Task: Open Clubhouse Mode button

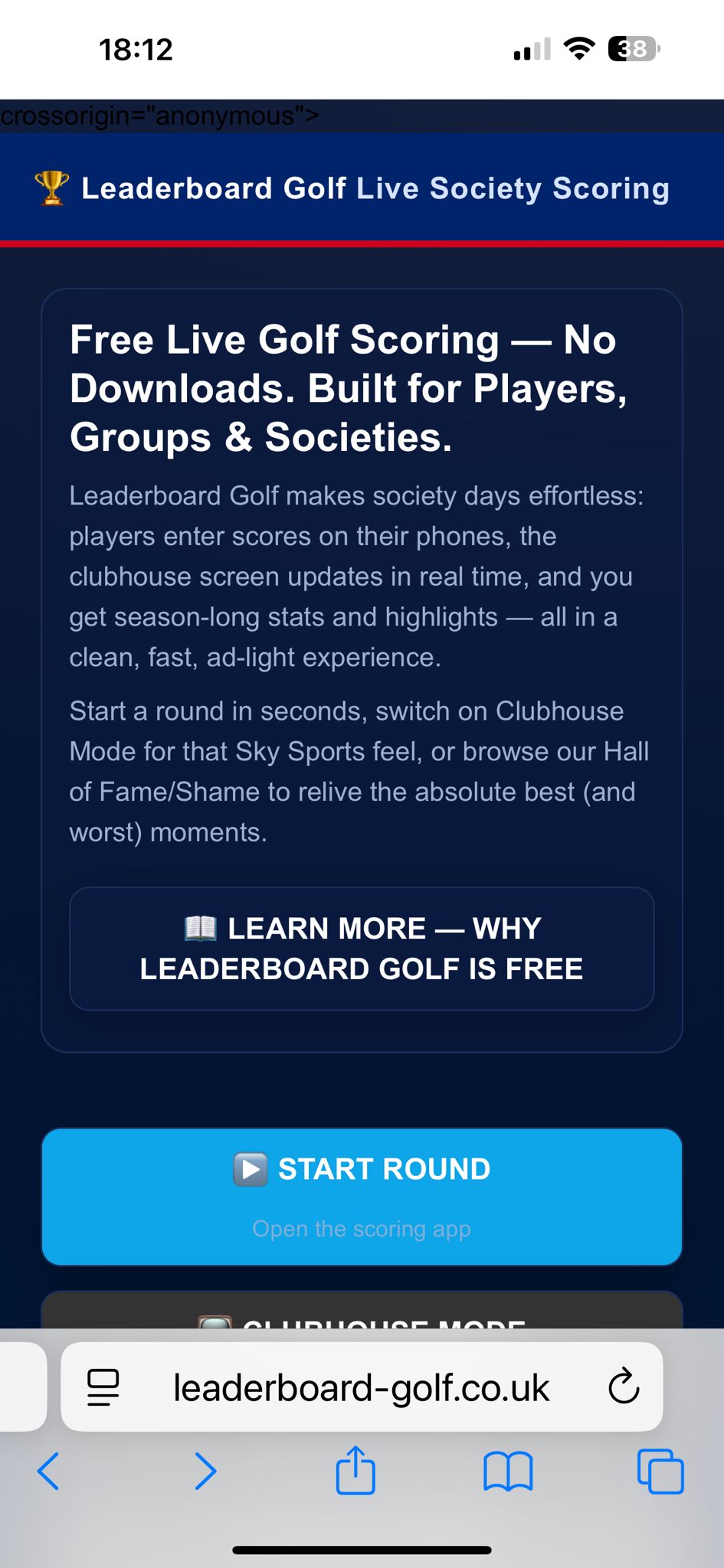Action: tap(362, 1314)
